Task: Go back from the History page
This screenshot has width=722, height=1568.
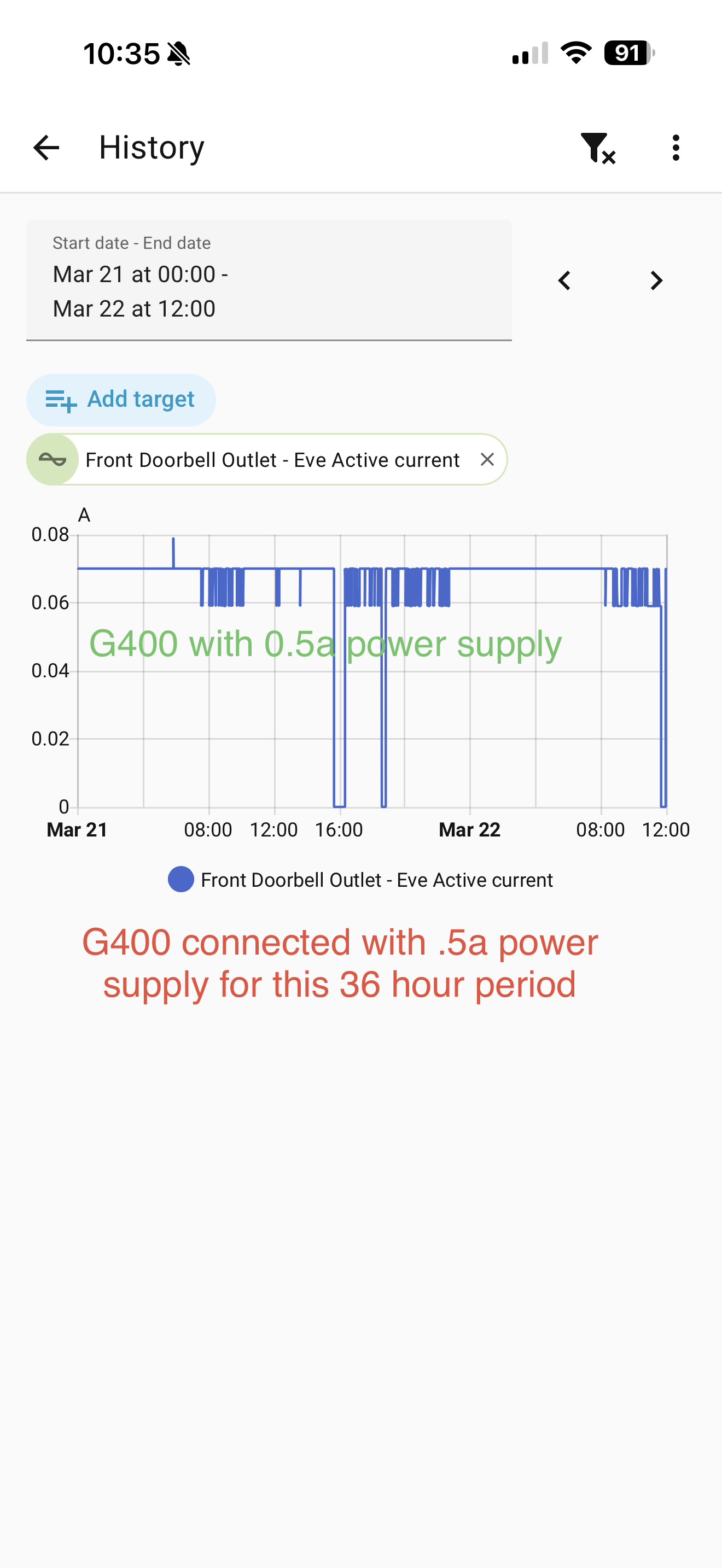Action: tap(46, 148)
